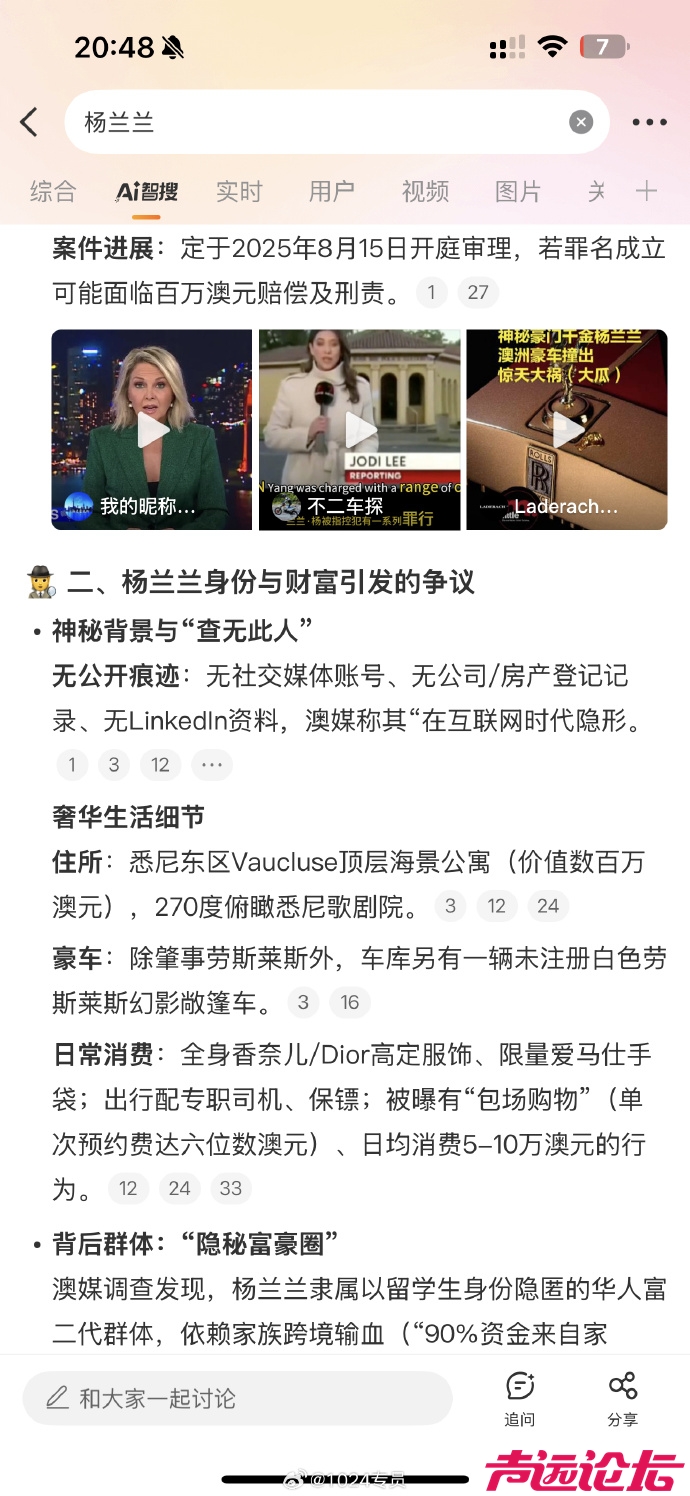Tap the 杨兰兰 search field

point(320,122)
